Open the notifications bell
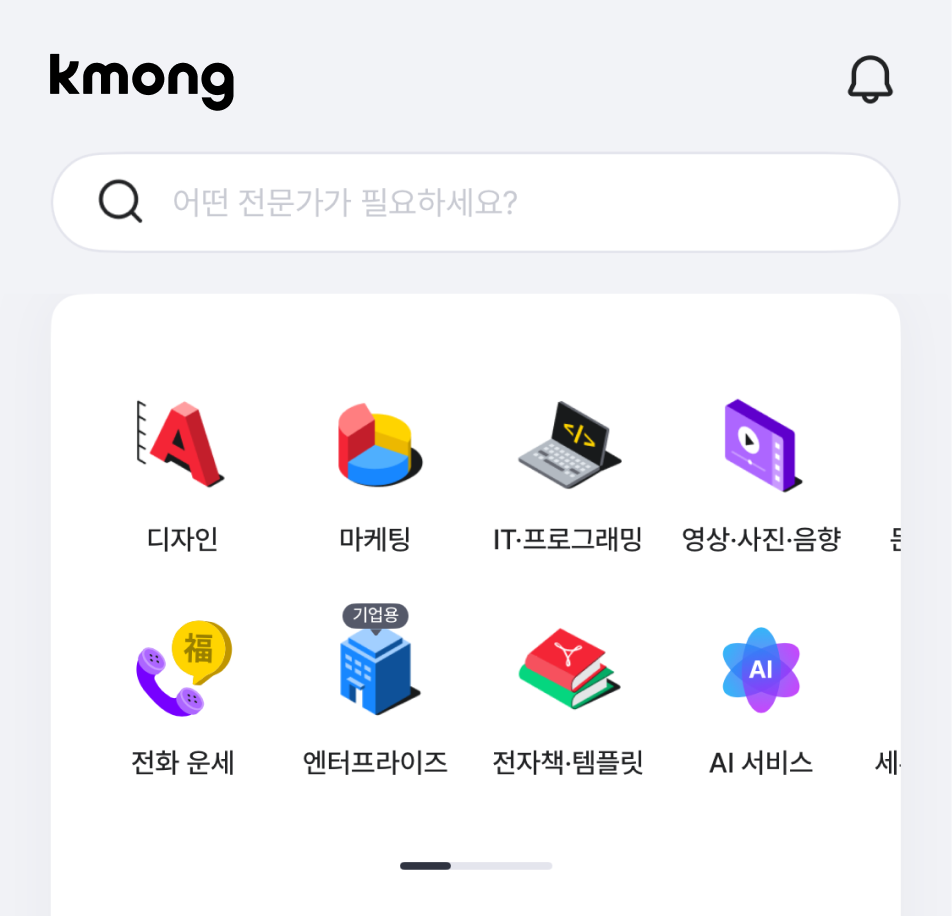The image size is (952, 916). (x=869, y=79)
